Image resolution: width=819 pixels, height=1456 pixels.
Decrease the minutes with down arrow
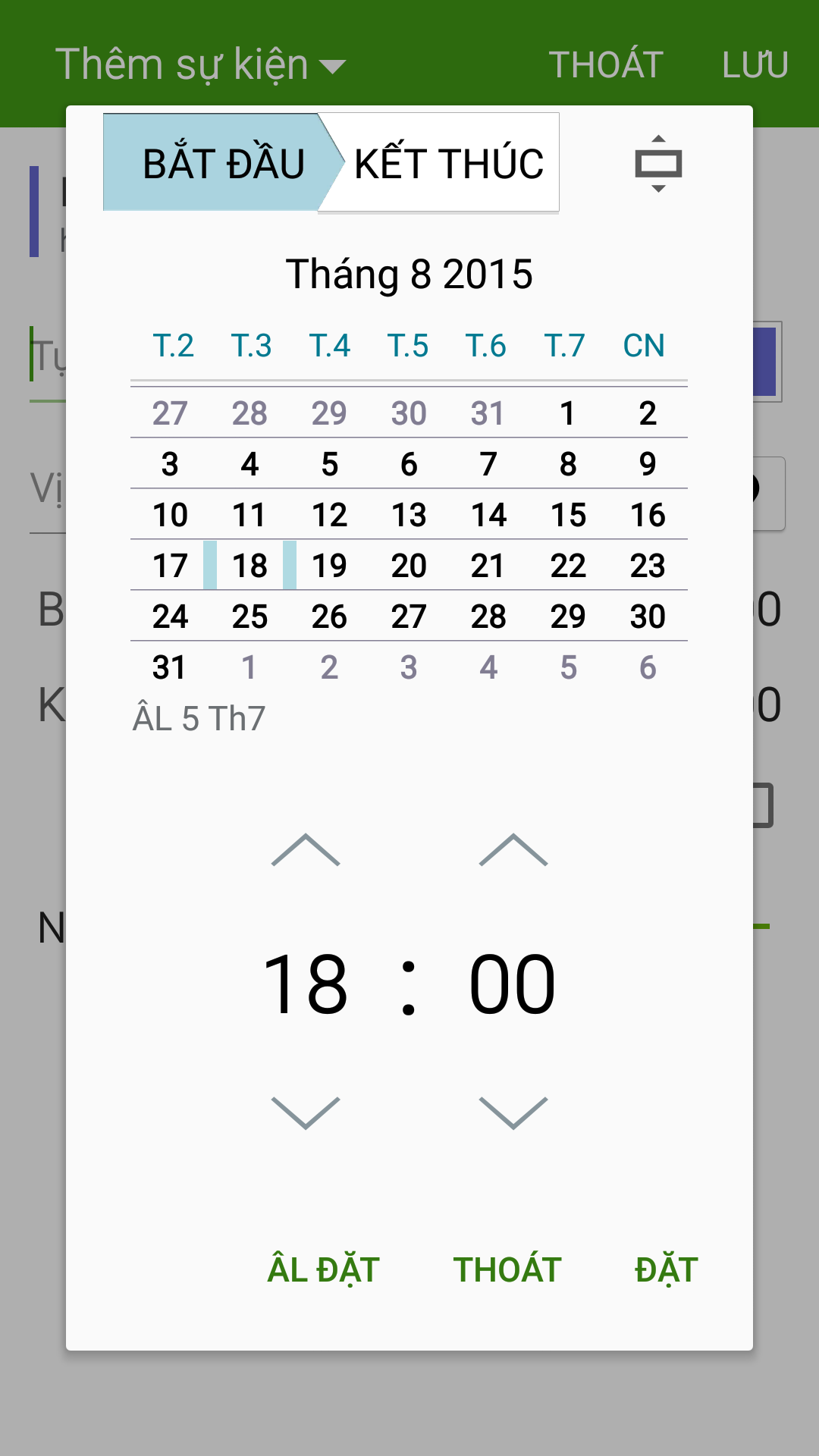(x=513, y=1112)
